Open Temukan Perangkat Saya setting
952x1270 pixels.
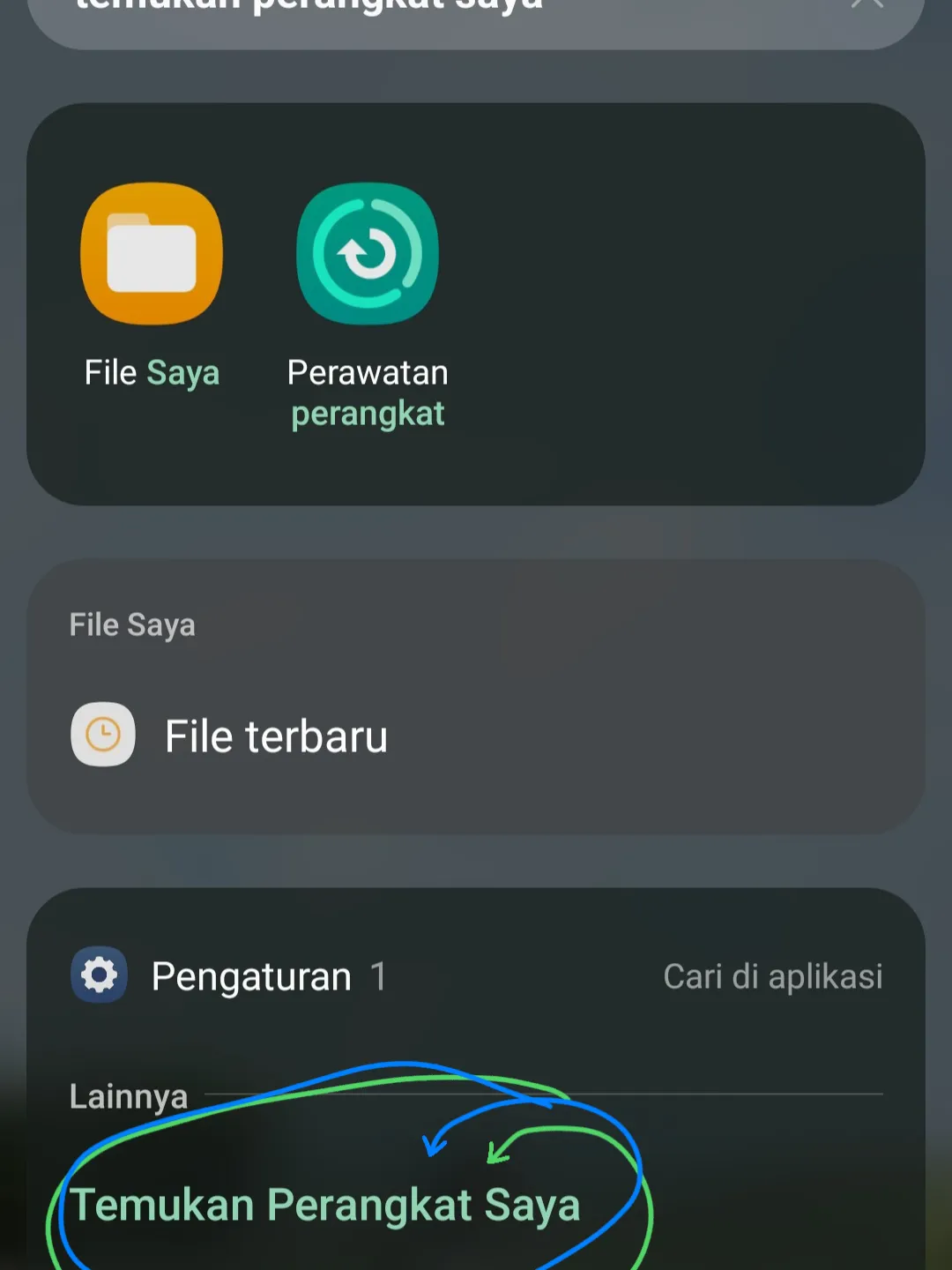tap(325, 1205)
